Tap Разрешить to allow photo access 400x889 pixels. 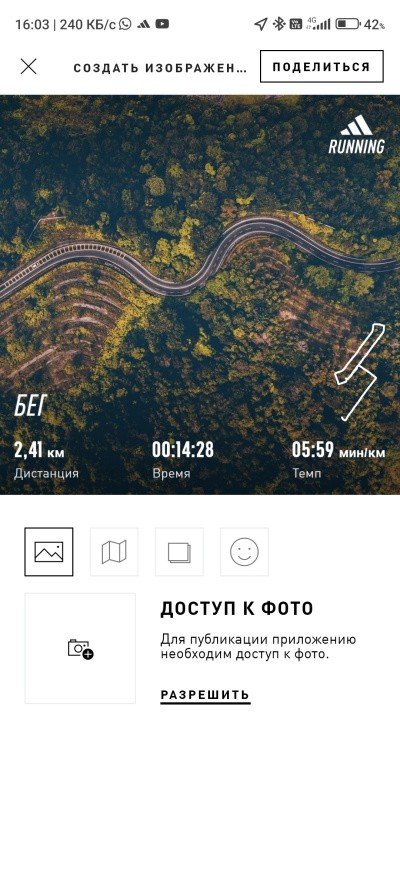(205, 696)
